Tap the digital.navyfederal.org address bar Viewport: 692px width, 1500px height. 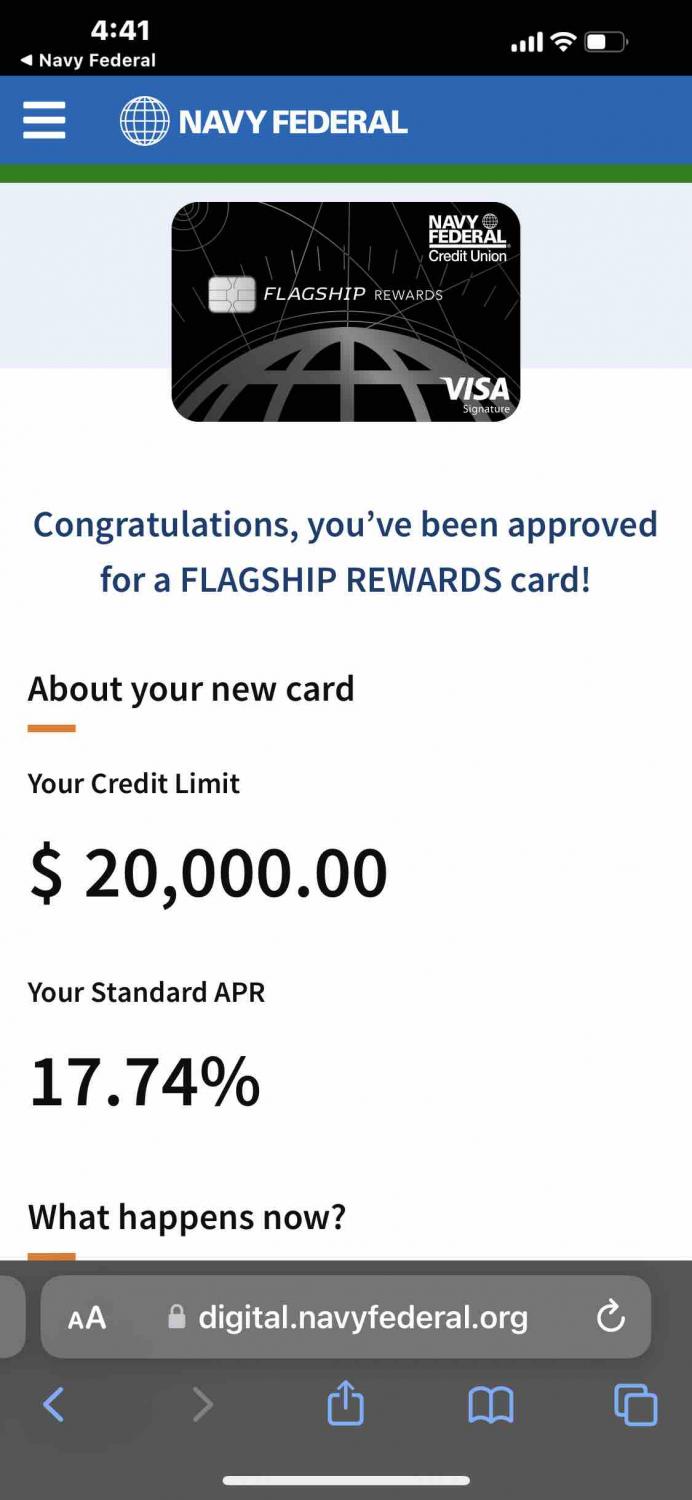tap(346, 1317)
